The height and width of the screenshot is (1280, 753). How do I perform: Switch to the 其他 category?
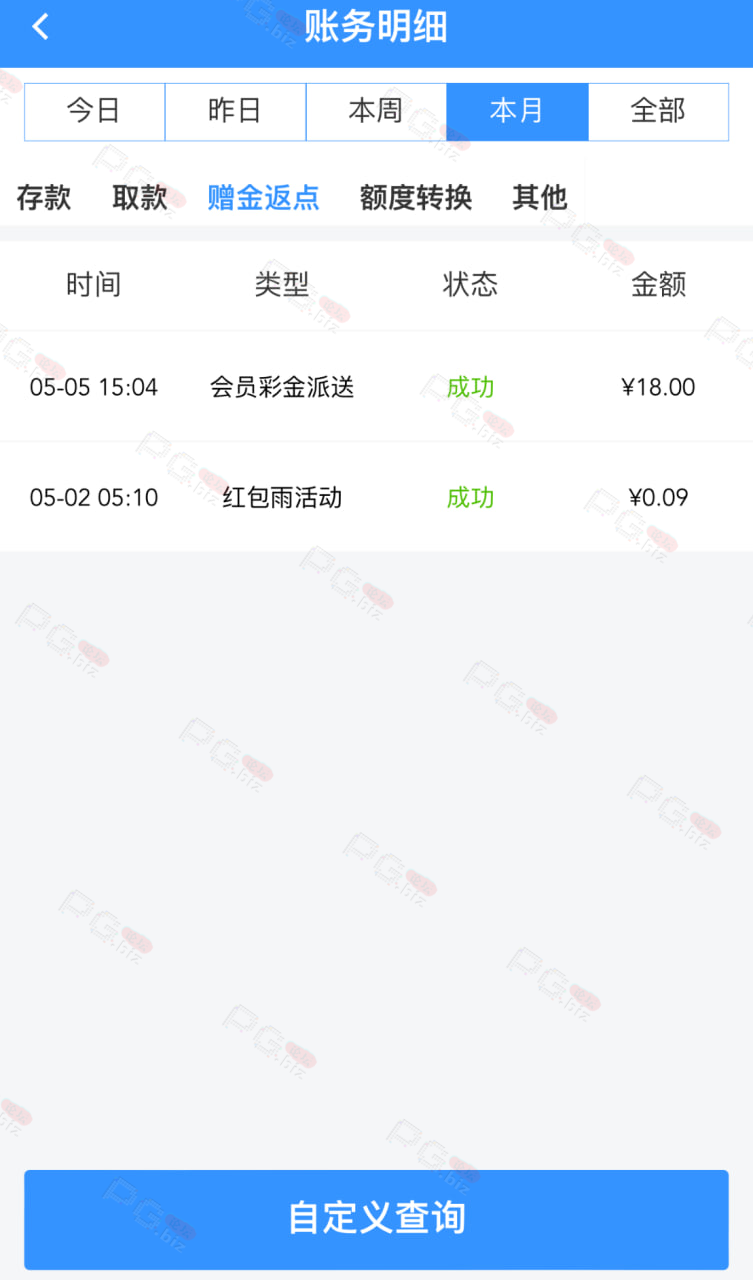click(540, 198)
